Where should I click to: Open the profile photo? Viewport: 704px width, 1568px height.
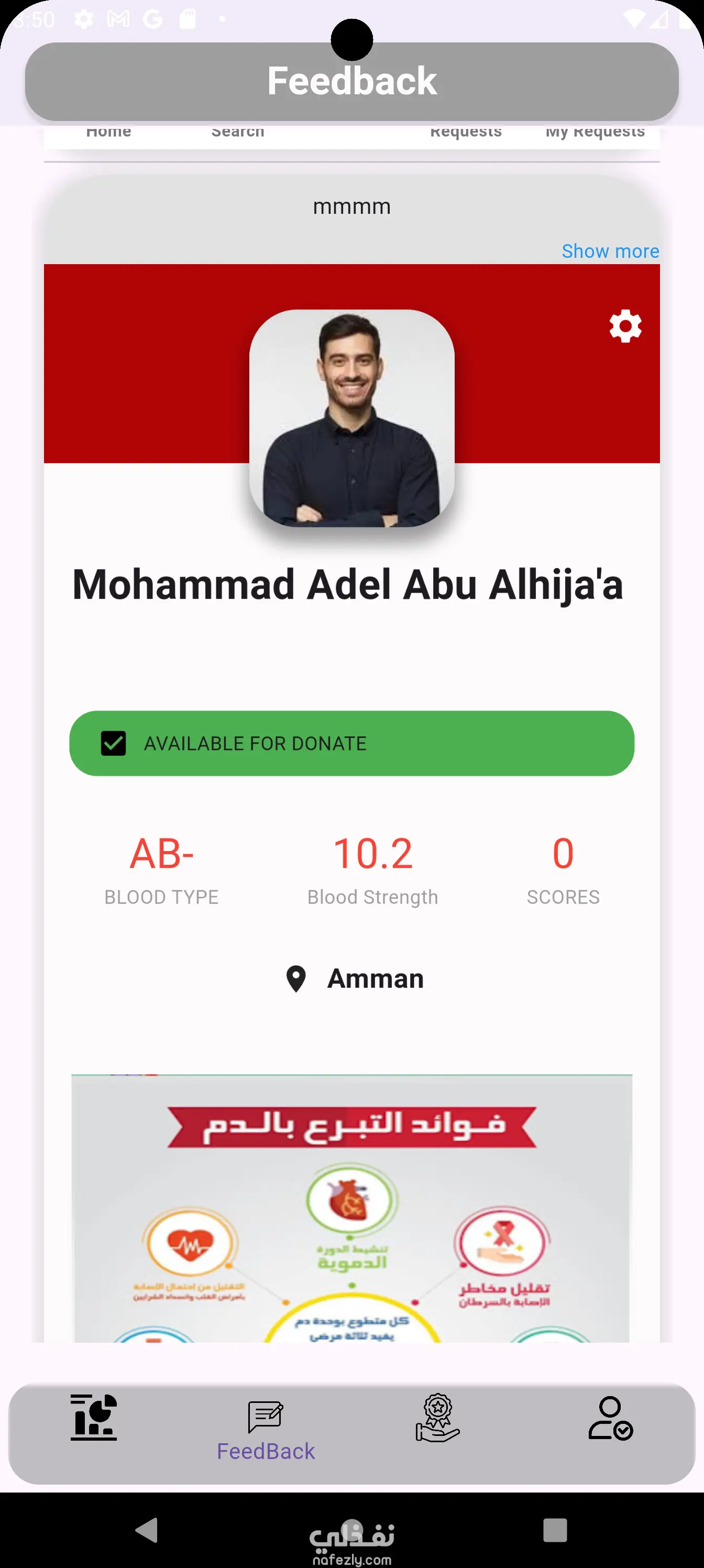coord(351,418)
